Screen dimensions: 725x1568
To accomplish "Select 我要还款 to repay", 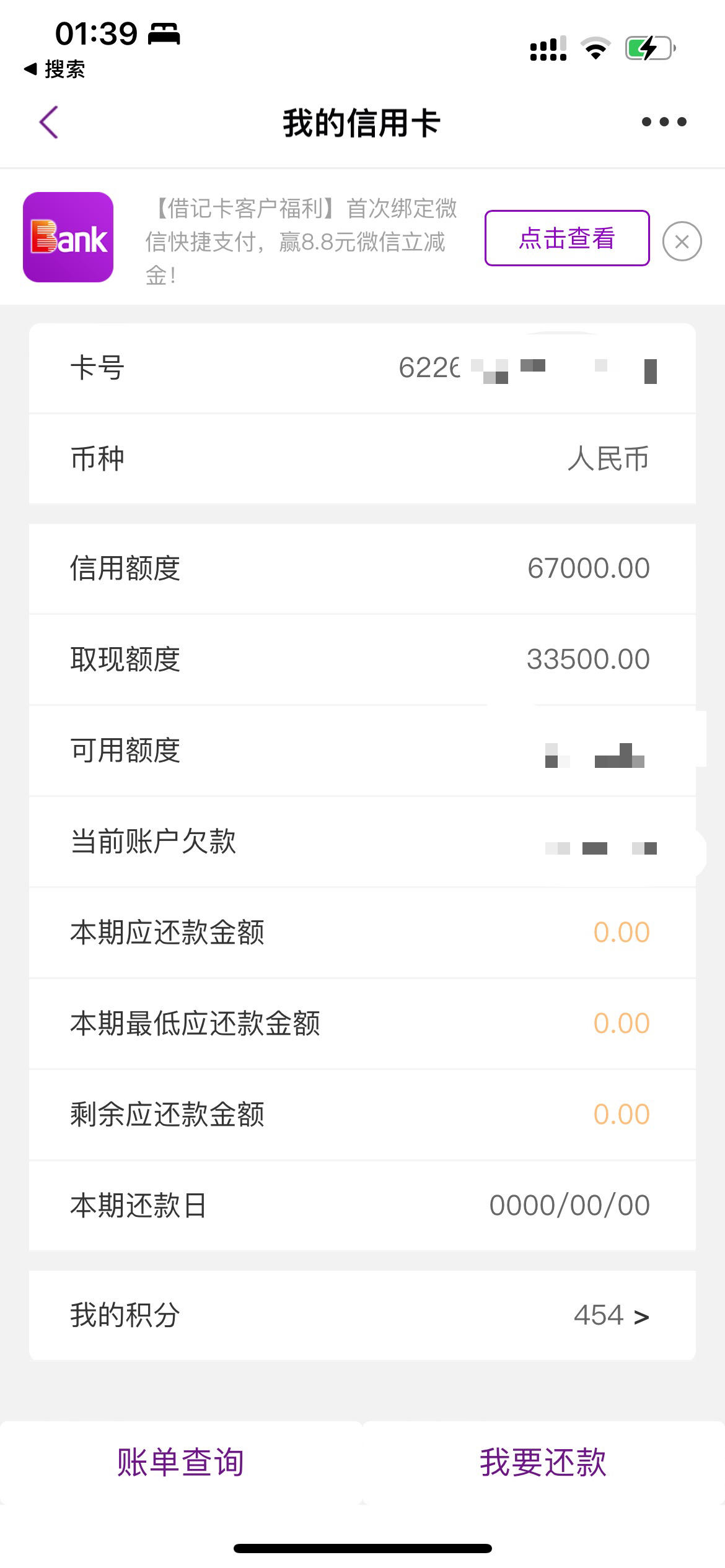I will point(543,1462).
